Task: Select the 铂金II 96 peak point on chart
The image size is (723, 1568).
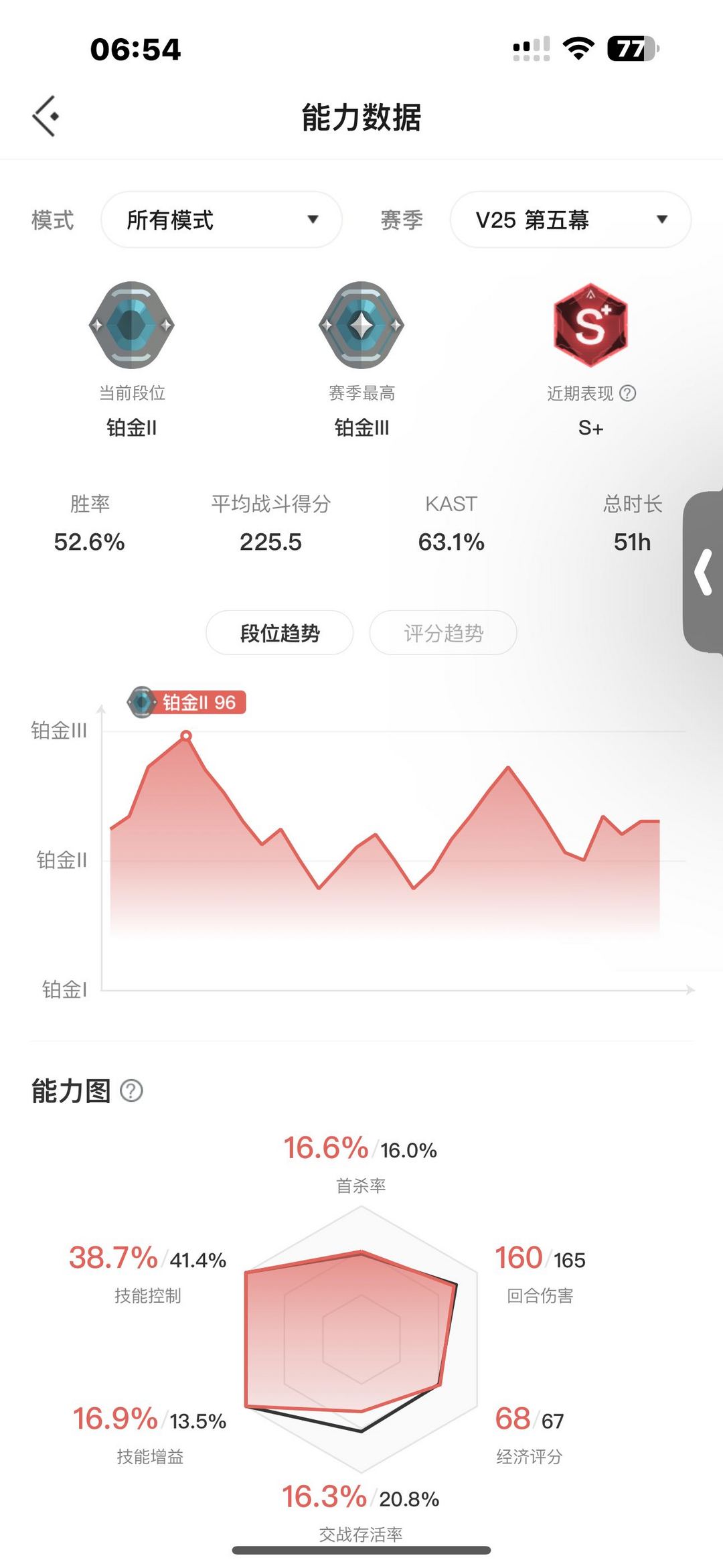Action: pyautogui.click(x=186, y=736)
